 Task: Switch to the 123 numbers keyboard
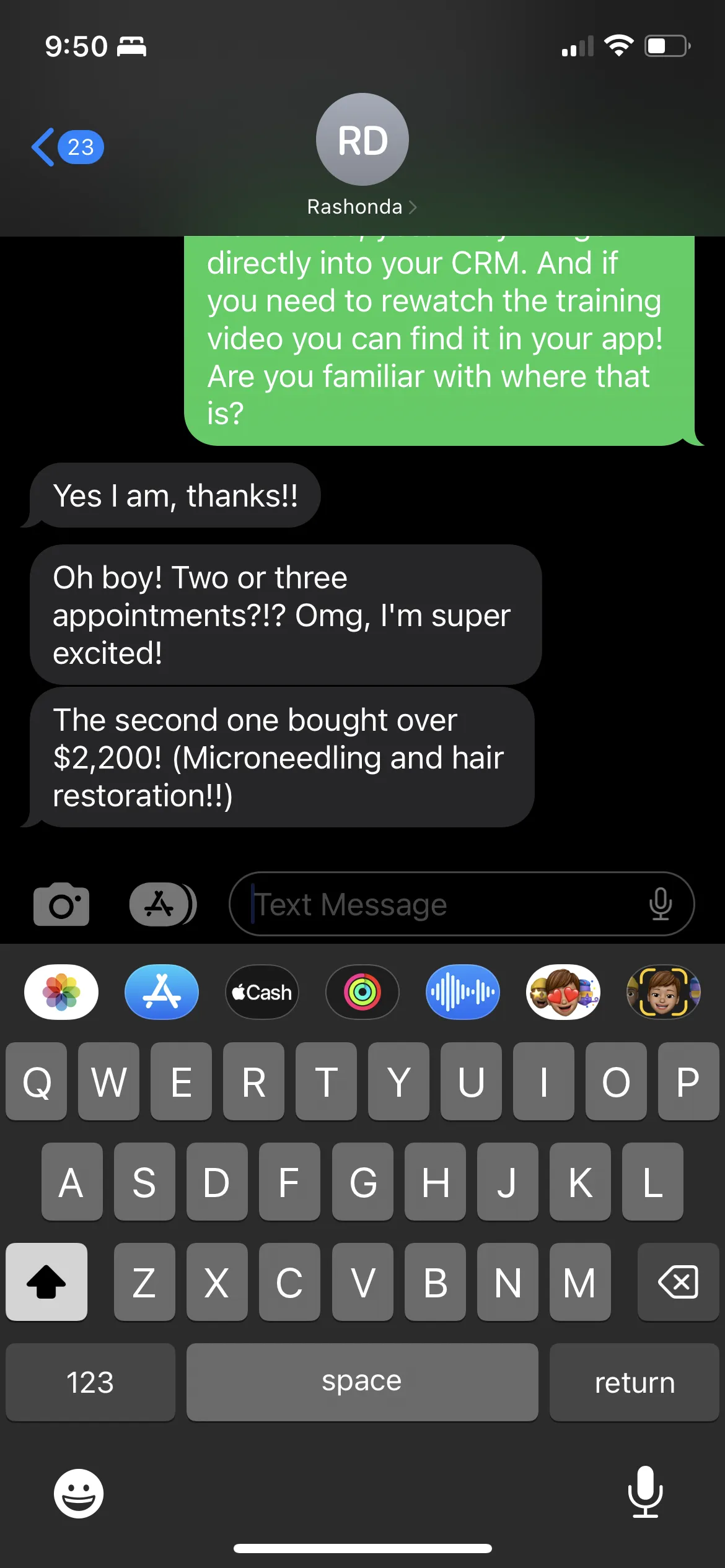(90, 1382)
